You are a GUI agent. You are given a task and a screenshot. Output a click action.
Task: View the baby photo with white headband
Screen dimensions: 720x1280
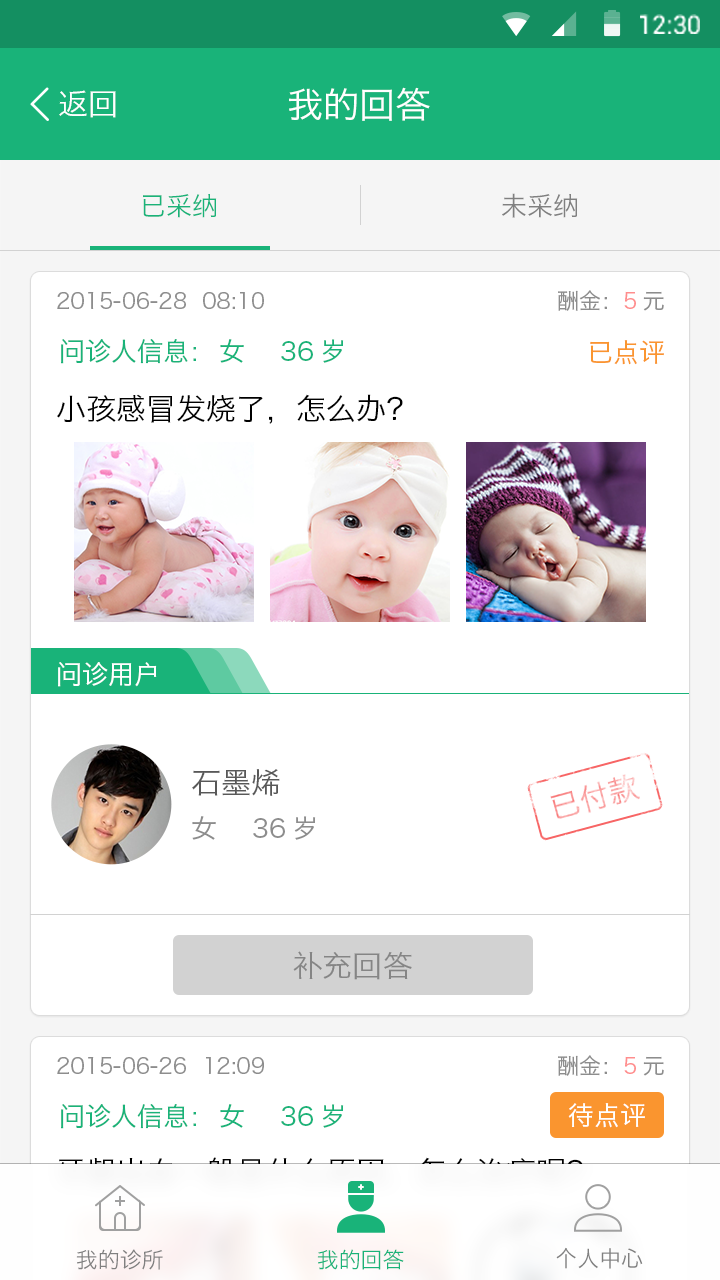(x=360, y=532)
